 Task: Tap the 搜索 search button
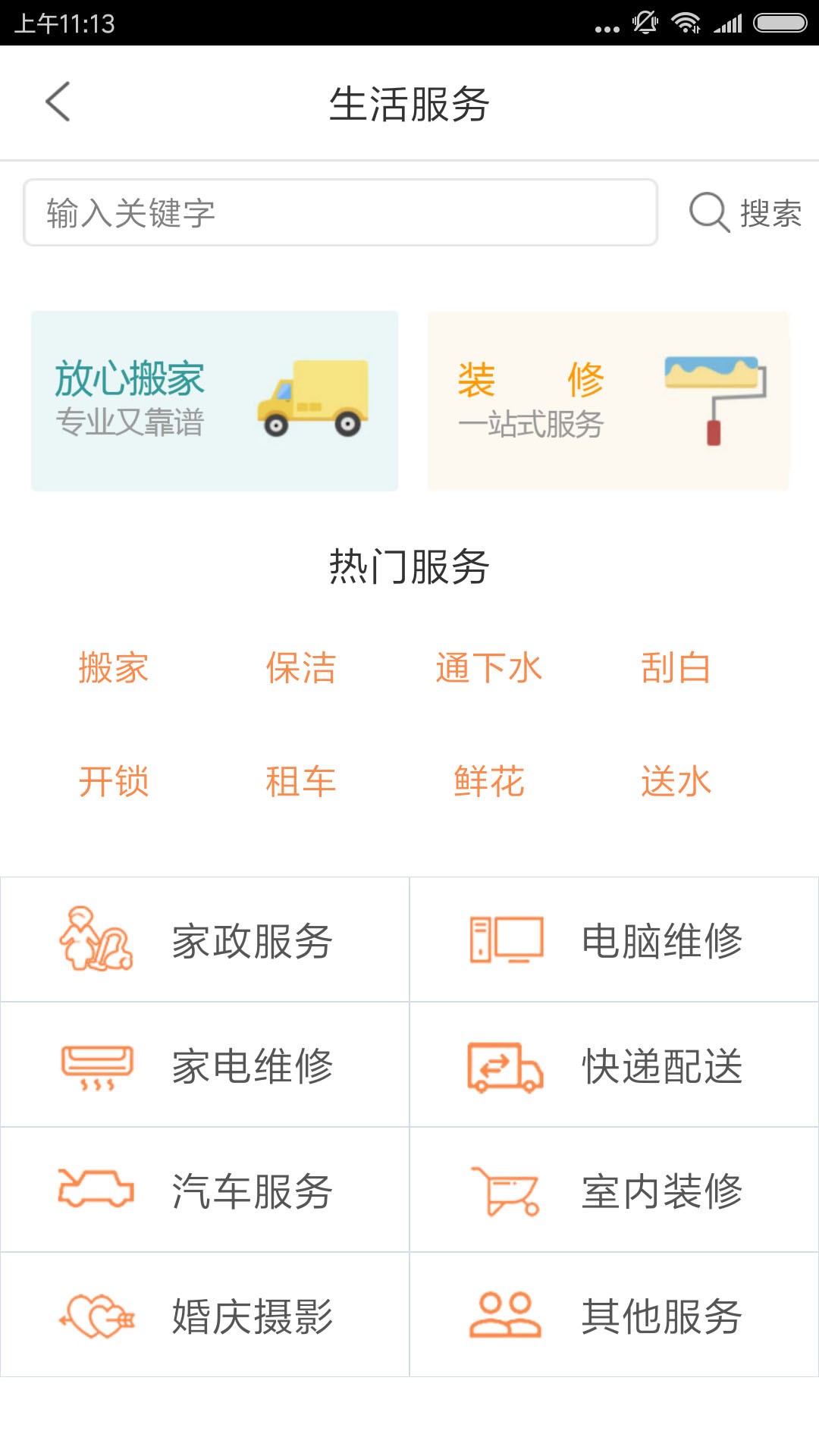(x=745, y=213)
